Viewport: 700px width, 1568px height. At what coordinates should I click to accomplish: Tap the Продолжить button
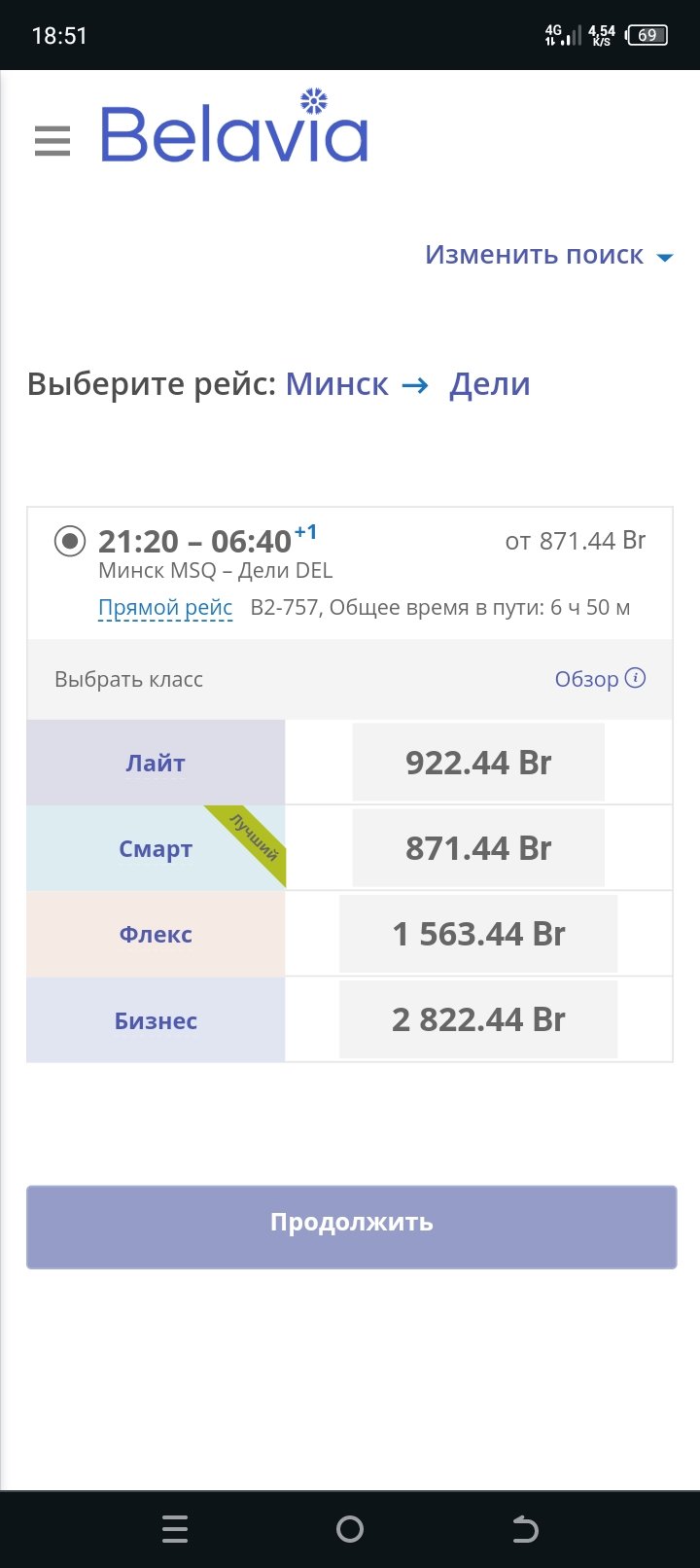click(351, 1227)
